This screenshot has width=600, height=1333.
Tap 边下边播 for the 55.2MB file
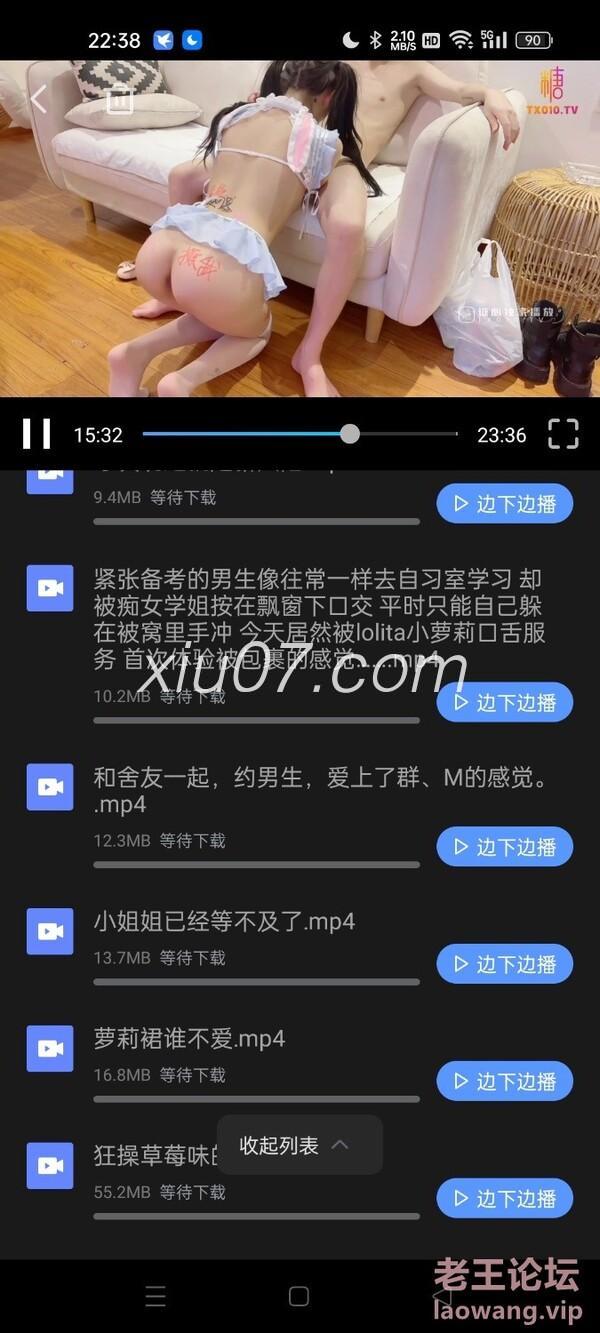tap(504, 1198)
